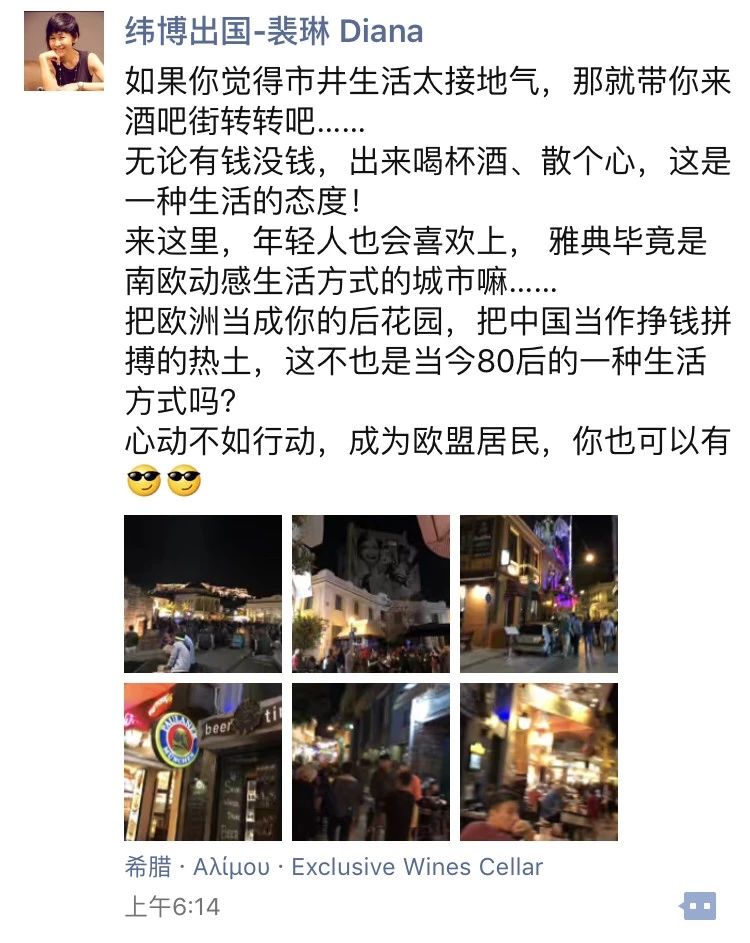The width and height of the screenshot is (750, 943).
Task: Open the like and comment button
Action: 698,907
